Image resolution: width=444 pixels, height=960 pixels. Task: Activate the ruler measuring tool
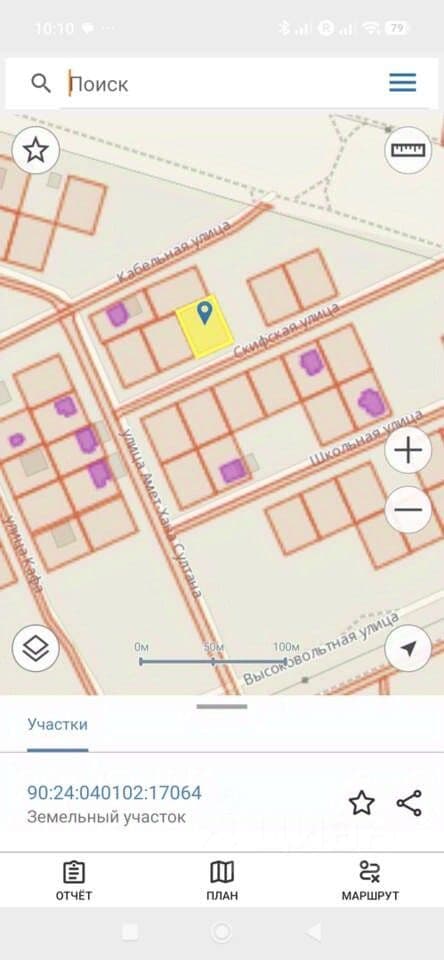tap(408, 150)
